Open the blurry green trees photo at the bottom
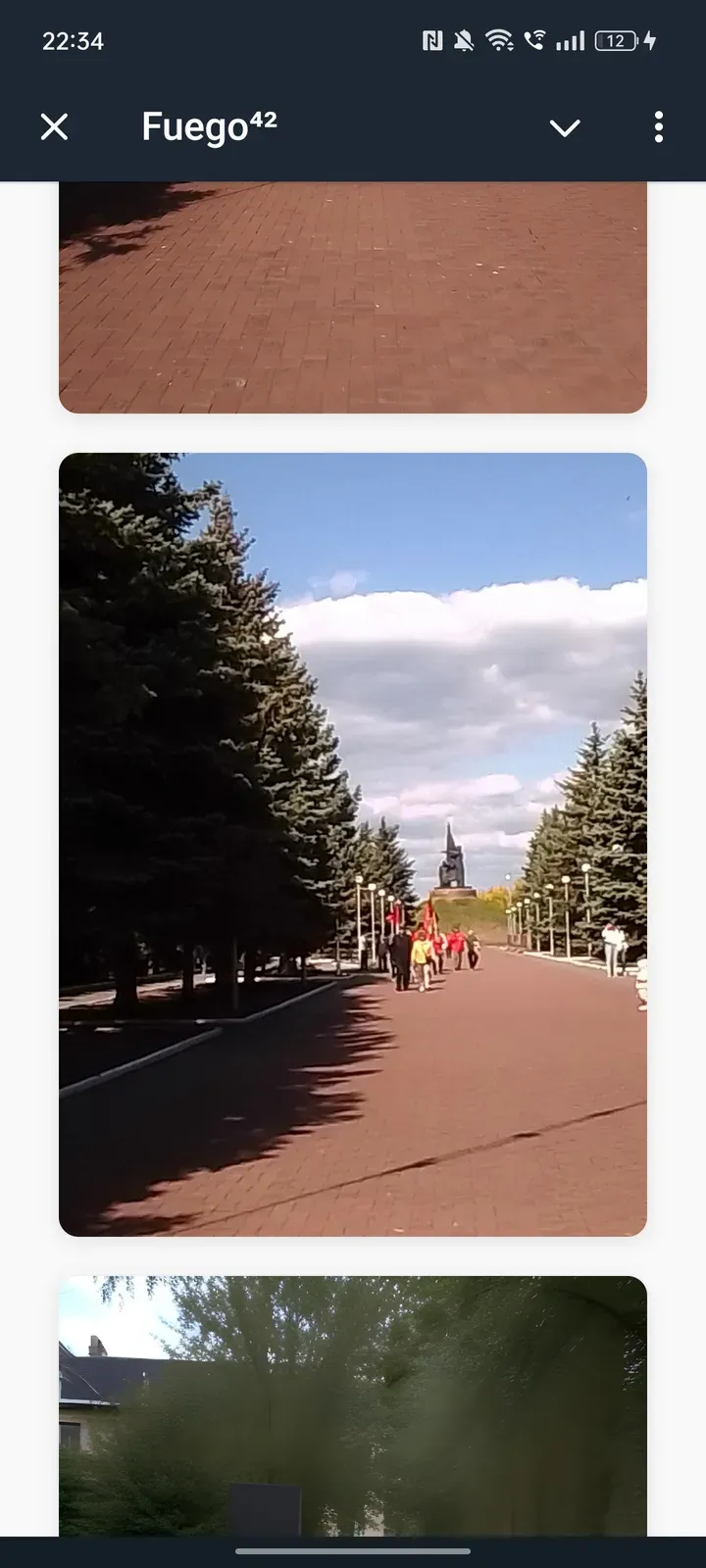 click(x=353, y=1405)
